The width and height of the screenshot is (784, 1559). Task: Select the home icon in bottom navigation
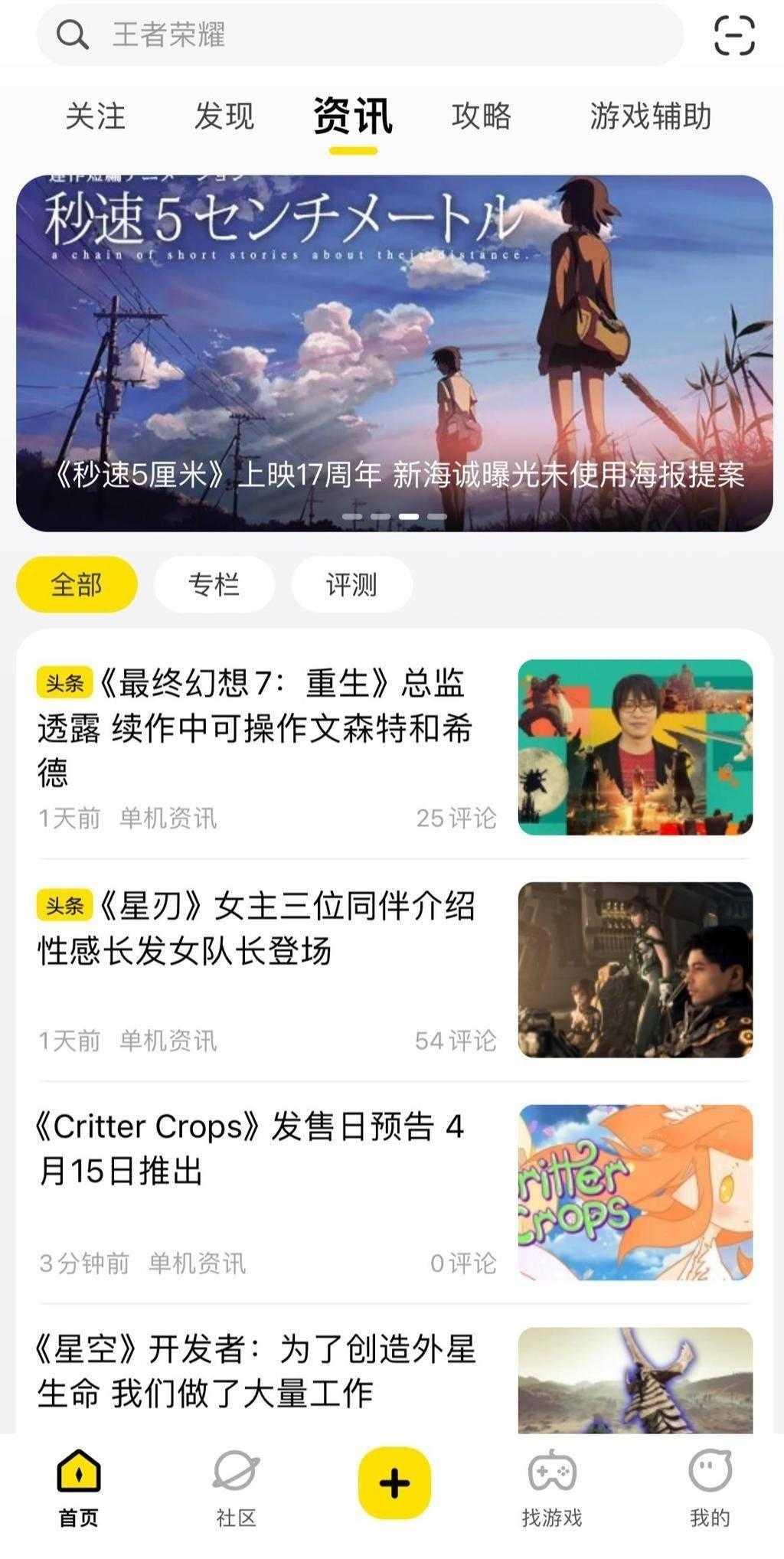click(x=79, y=1482)
